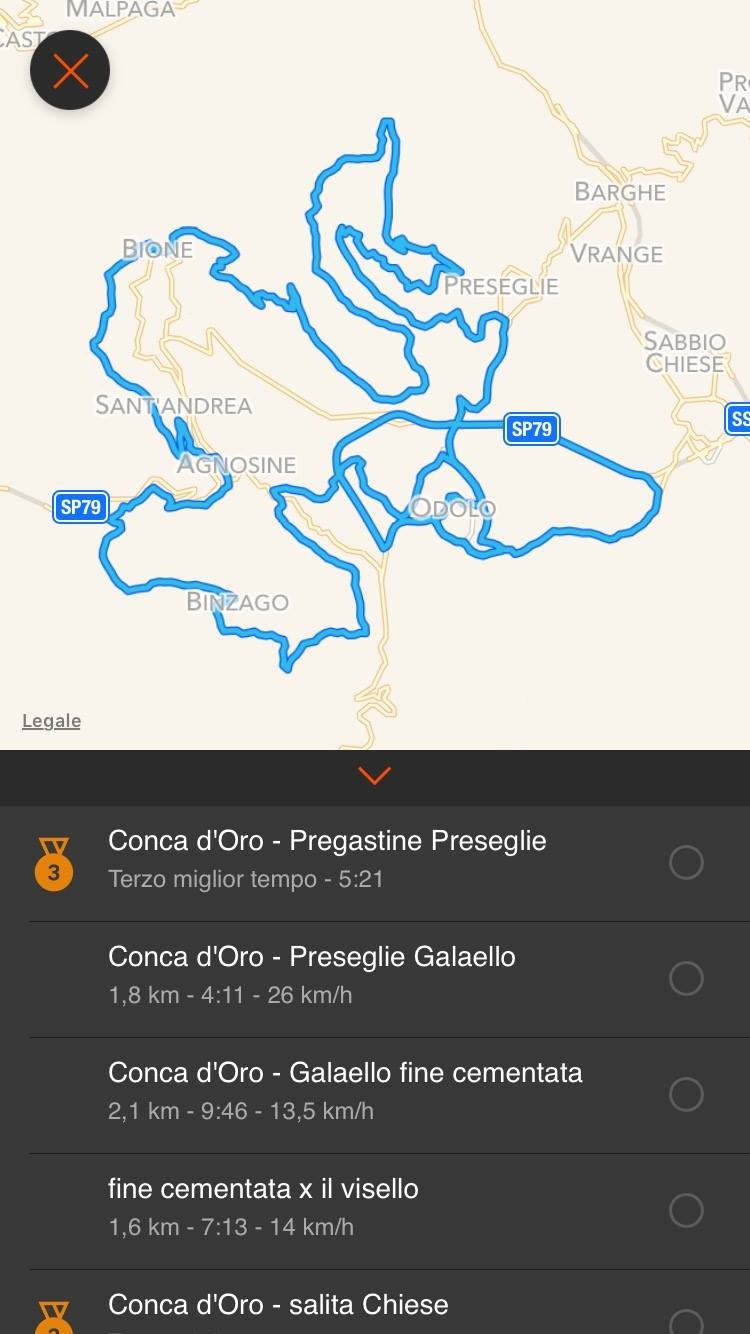Viewport: 750px width, 1334px height.
Task: Select the radio button for Pregastine Preseglie
Action: point(686,862)
